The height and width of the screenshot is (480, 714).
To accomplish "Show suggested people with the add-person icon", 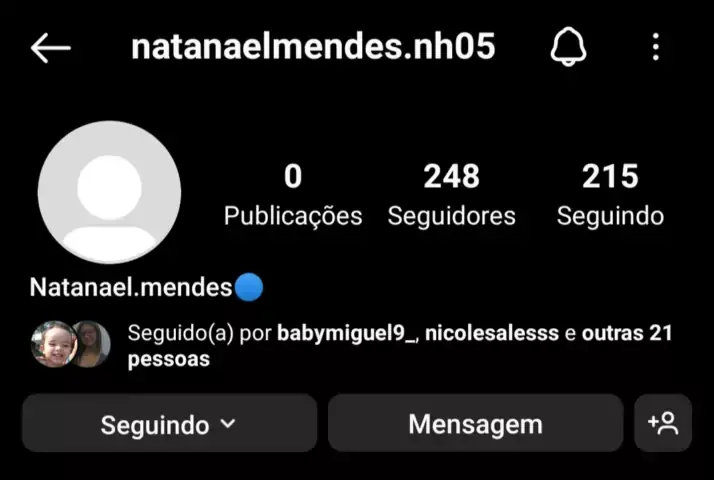I will click(663, 424).
